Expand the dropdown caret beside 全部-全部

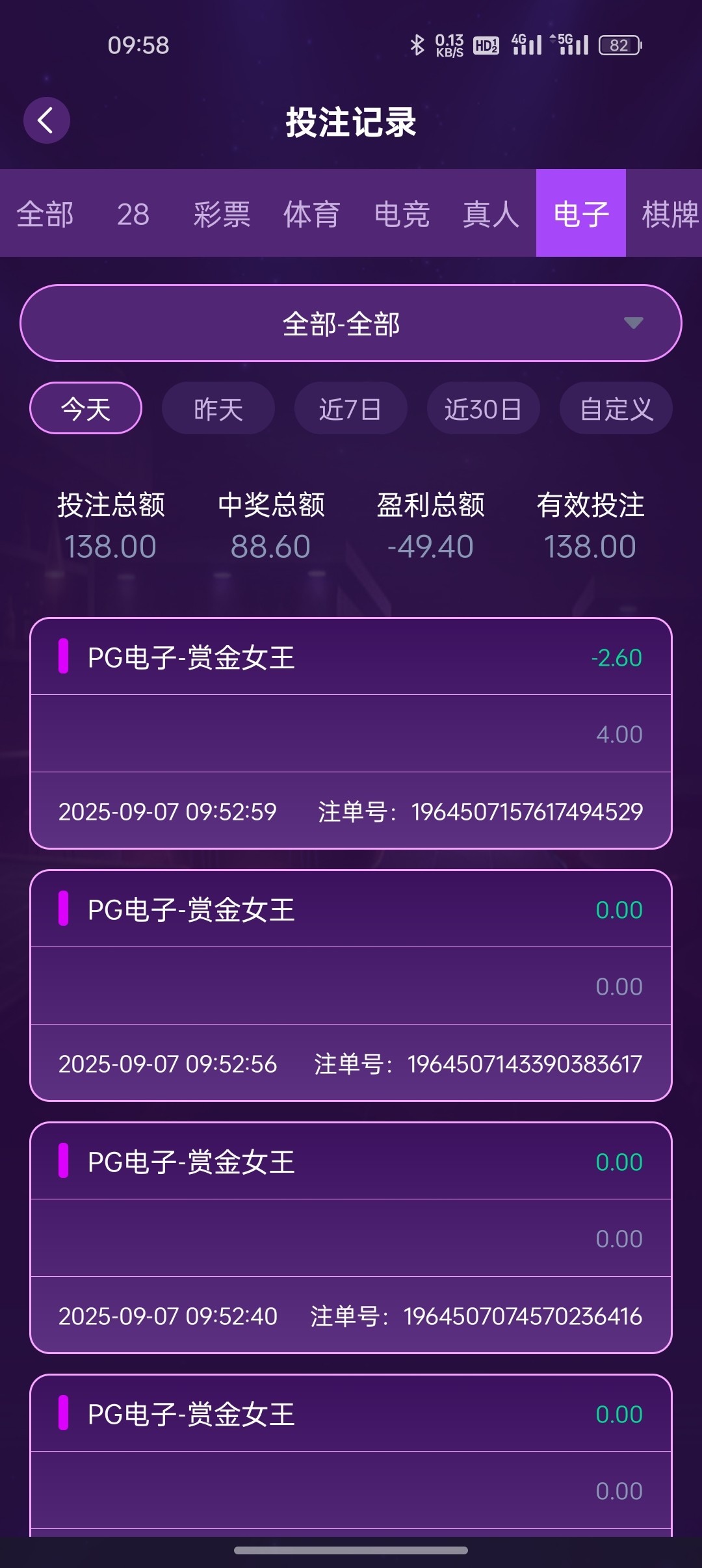(634, 323)
